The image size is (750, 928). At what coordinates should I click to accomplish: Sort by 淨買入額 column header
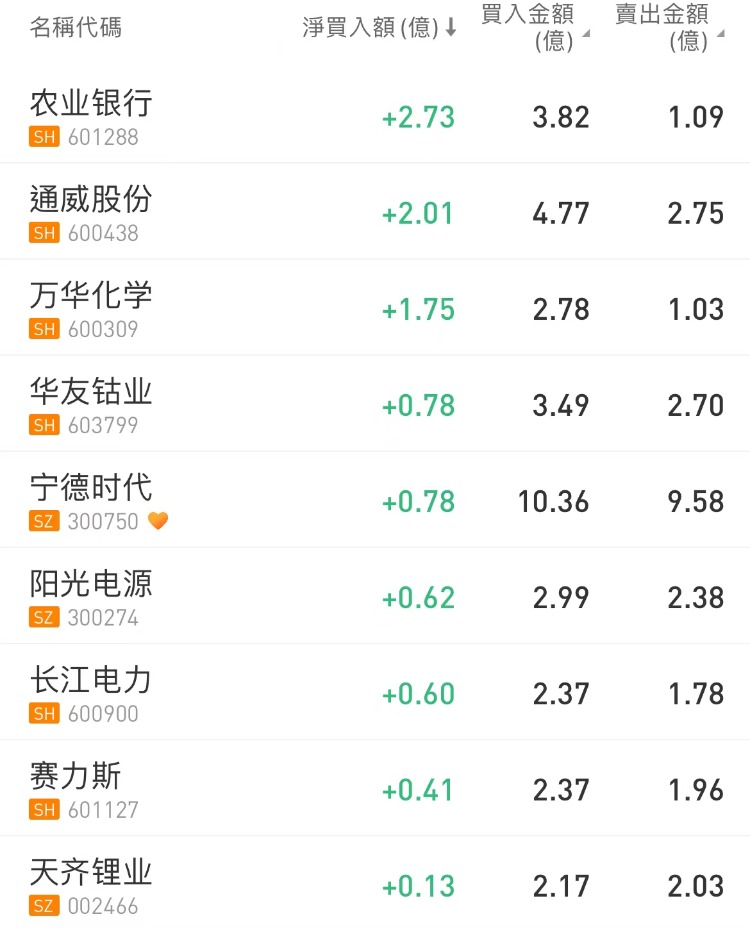[x=379, y=28]
